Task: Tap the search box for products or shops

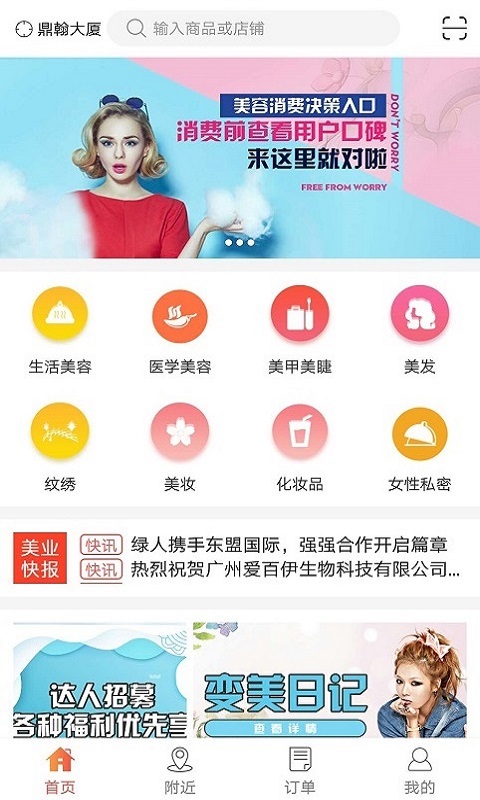Action: point(254,28)
